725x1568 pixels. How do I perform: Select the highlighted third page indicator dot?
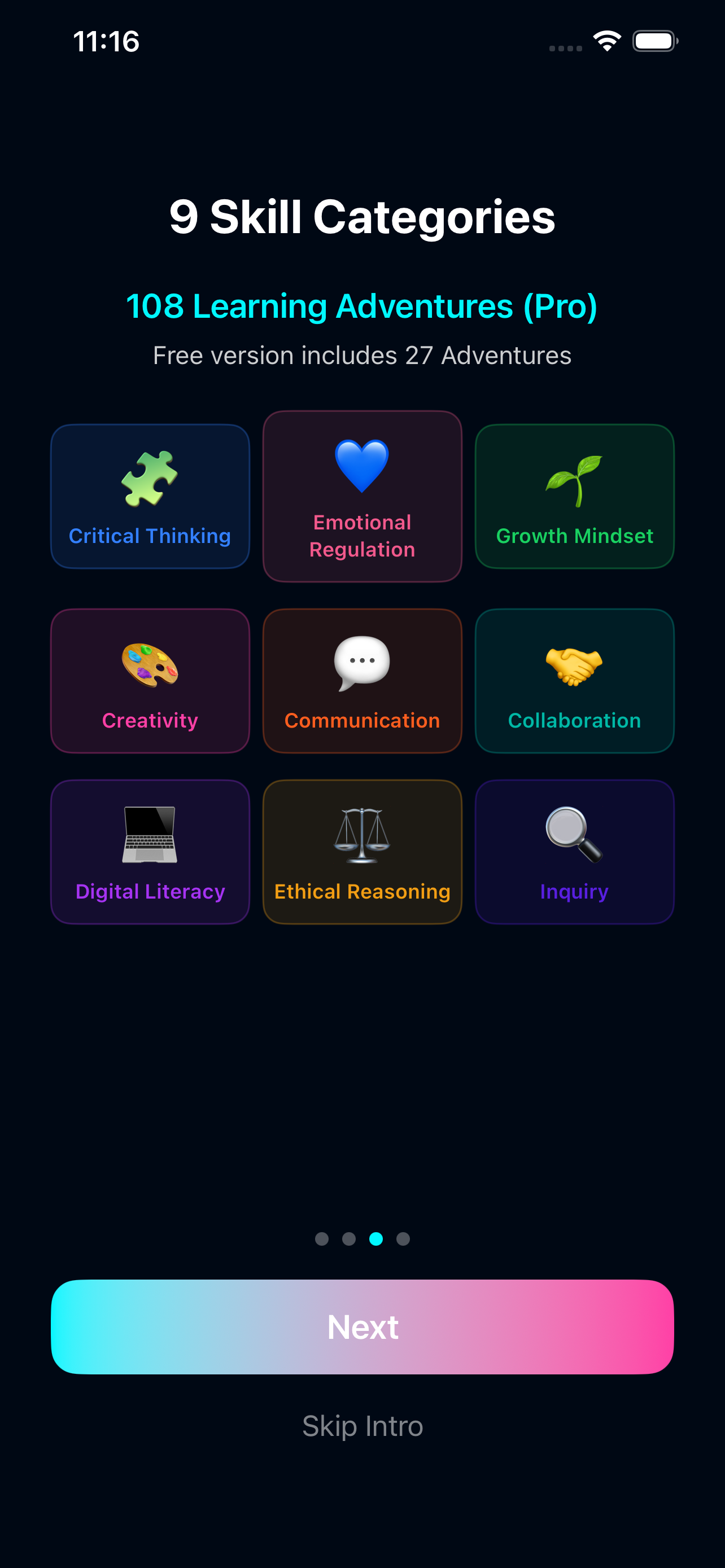[375, 1239]
